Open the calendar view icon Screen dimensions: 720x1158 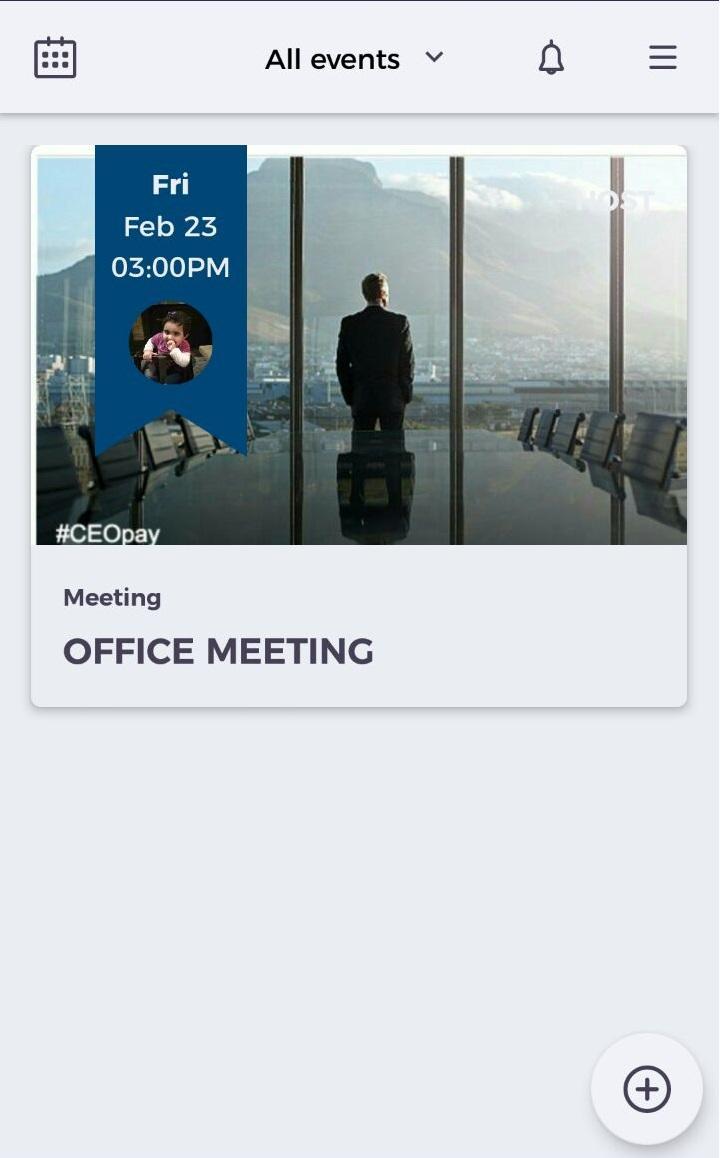[x=55, y=58]
